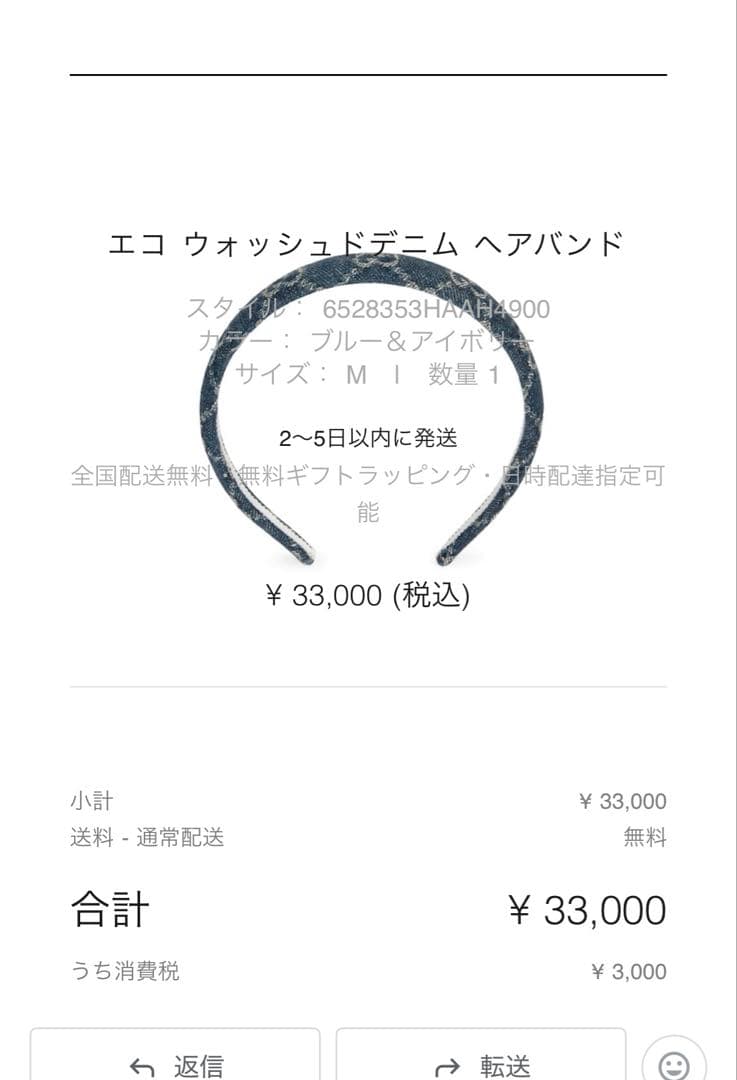Click the reply arrow icon
This screenshot has width=737, height=1080.
141,1062
